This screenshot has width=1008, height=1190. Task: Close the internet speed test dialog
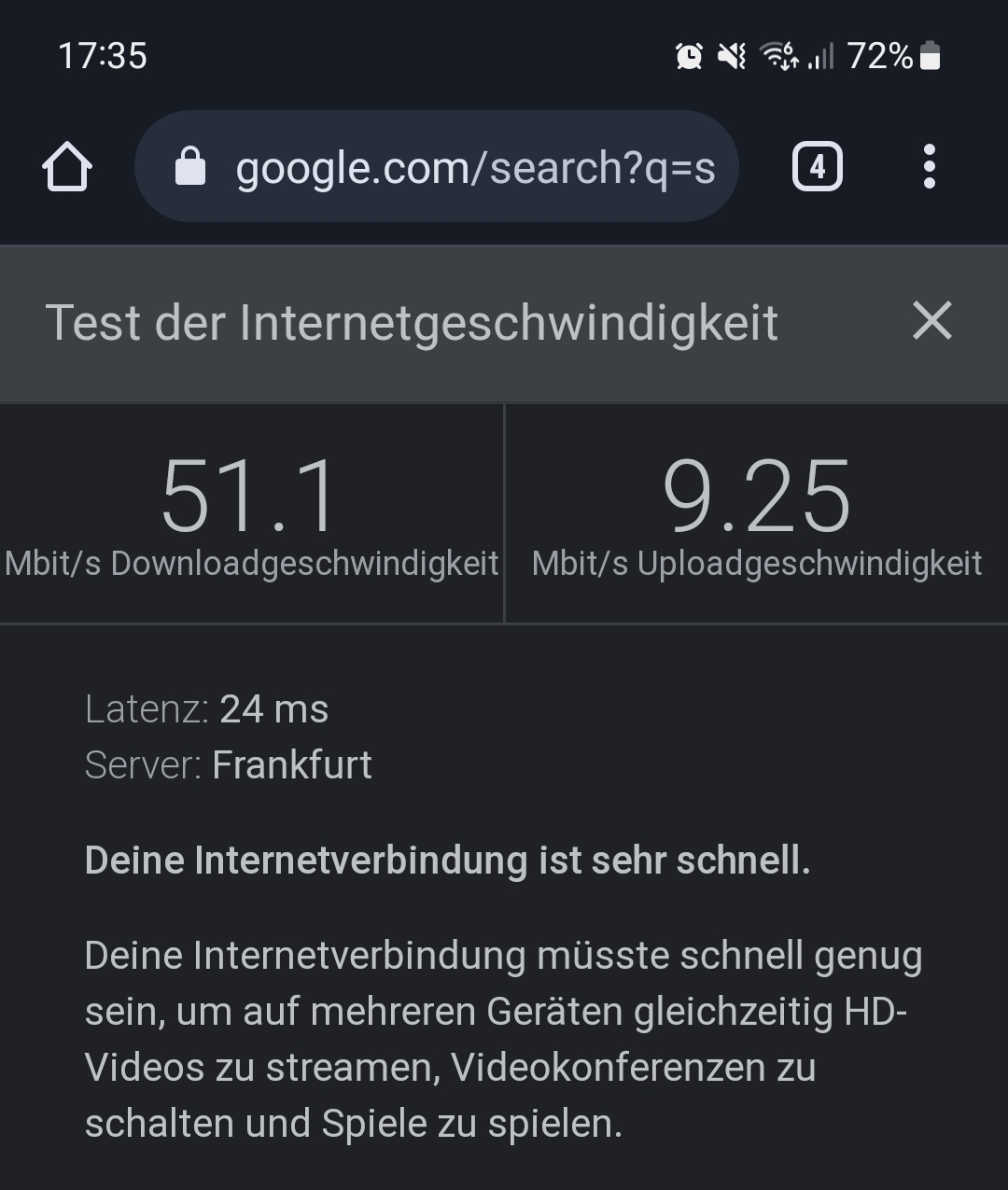click(931, 322)
